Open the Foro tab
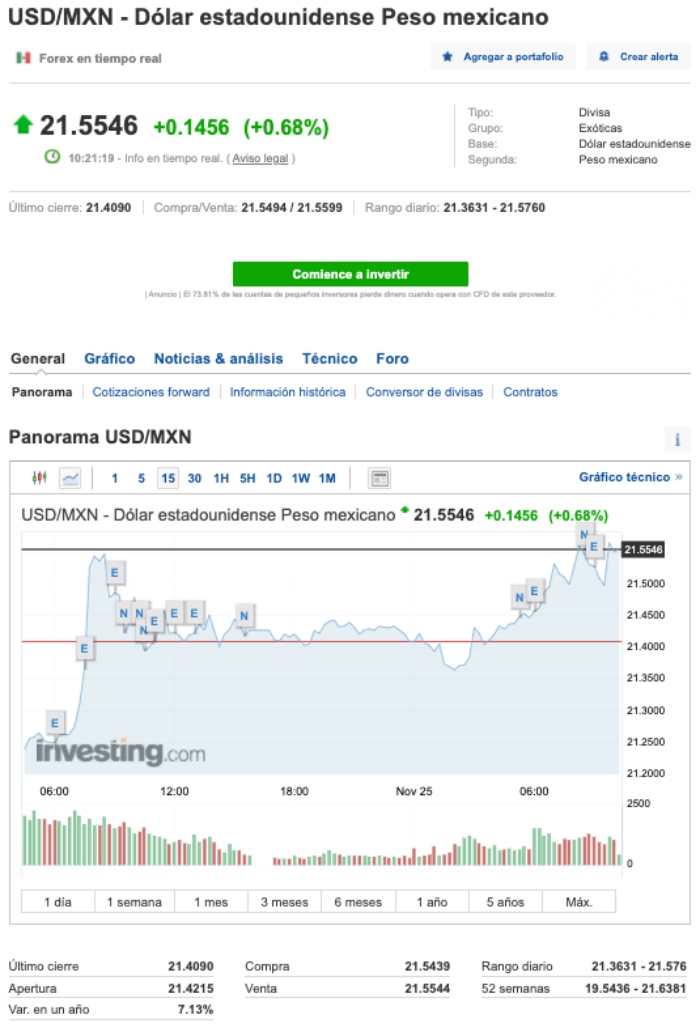Viewport: 700px width, 1036px height. [x=392, y=358]
